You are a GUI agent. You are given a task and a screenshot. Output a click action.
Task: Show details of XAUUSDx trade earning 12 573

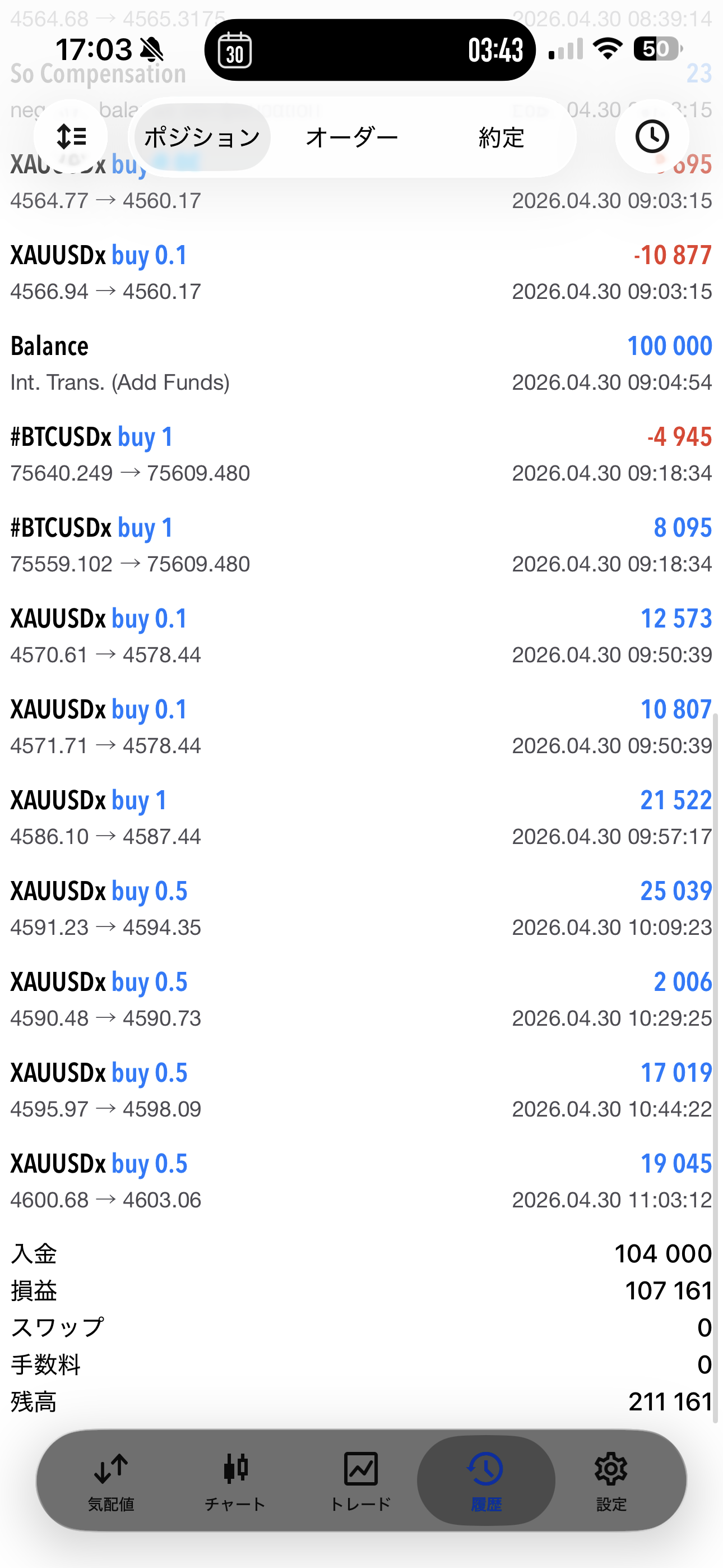361,636
